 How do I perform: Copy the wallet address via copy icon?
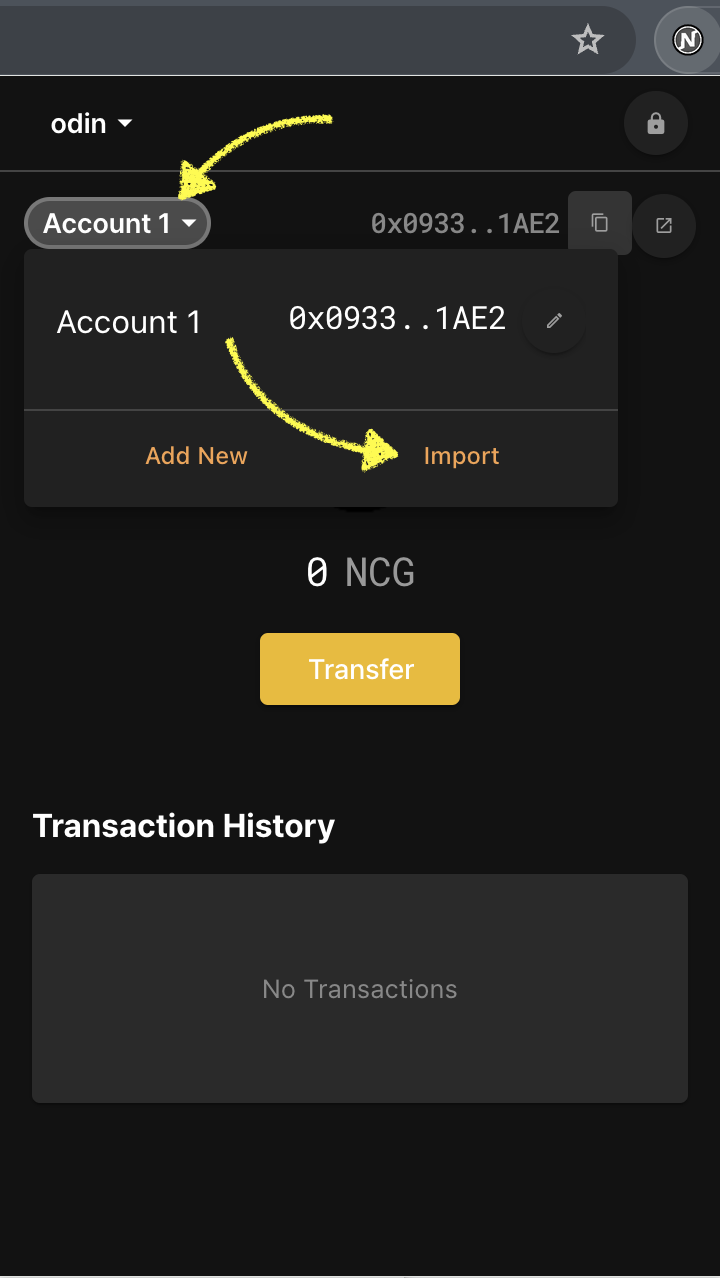pos(599,222)
